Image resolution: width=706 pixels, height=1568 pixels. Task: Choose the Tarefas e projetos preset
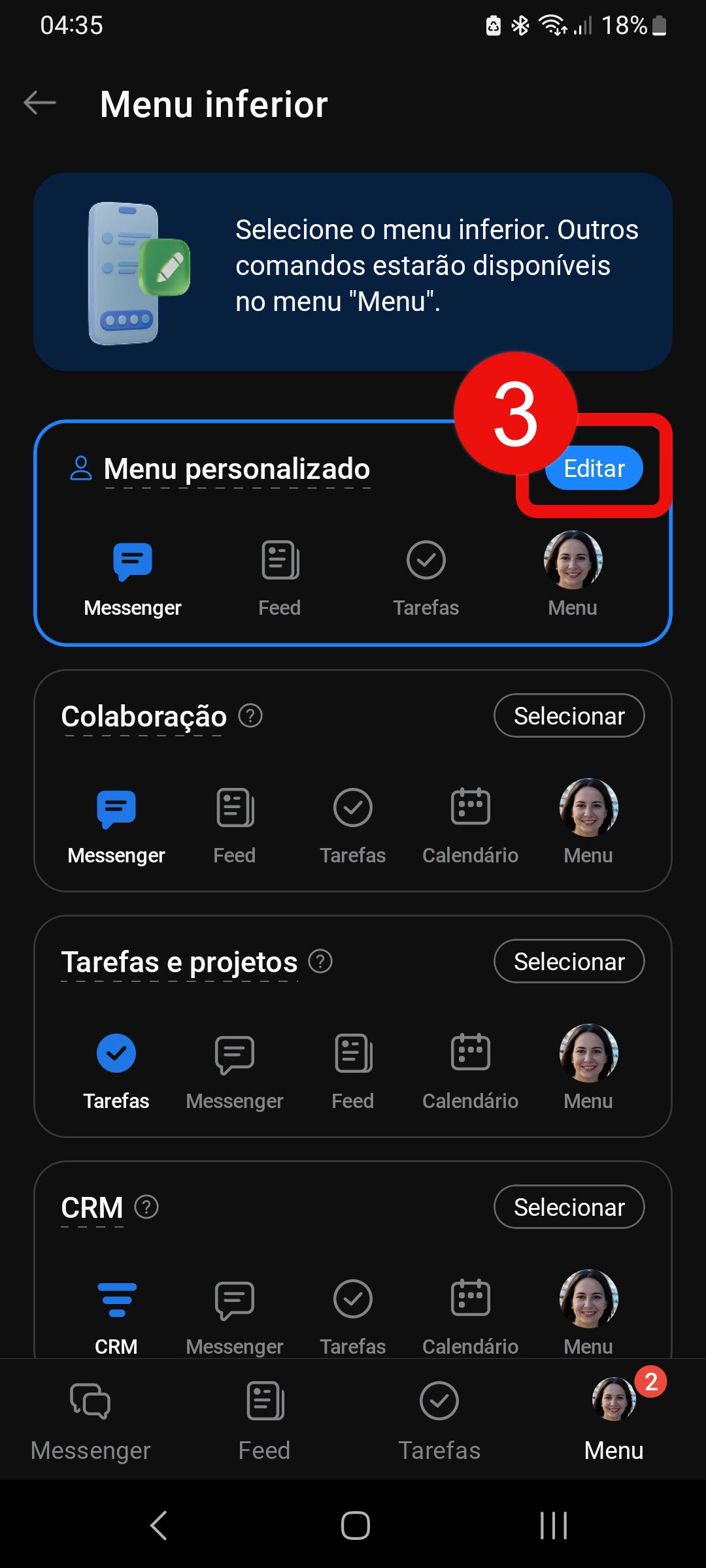point(569,962)
